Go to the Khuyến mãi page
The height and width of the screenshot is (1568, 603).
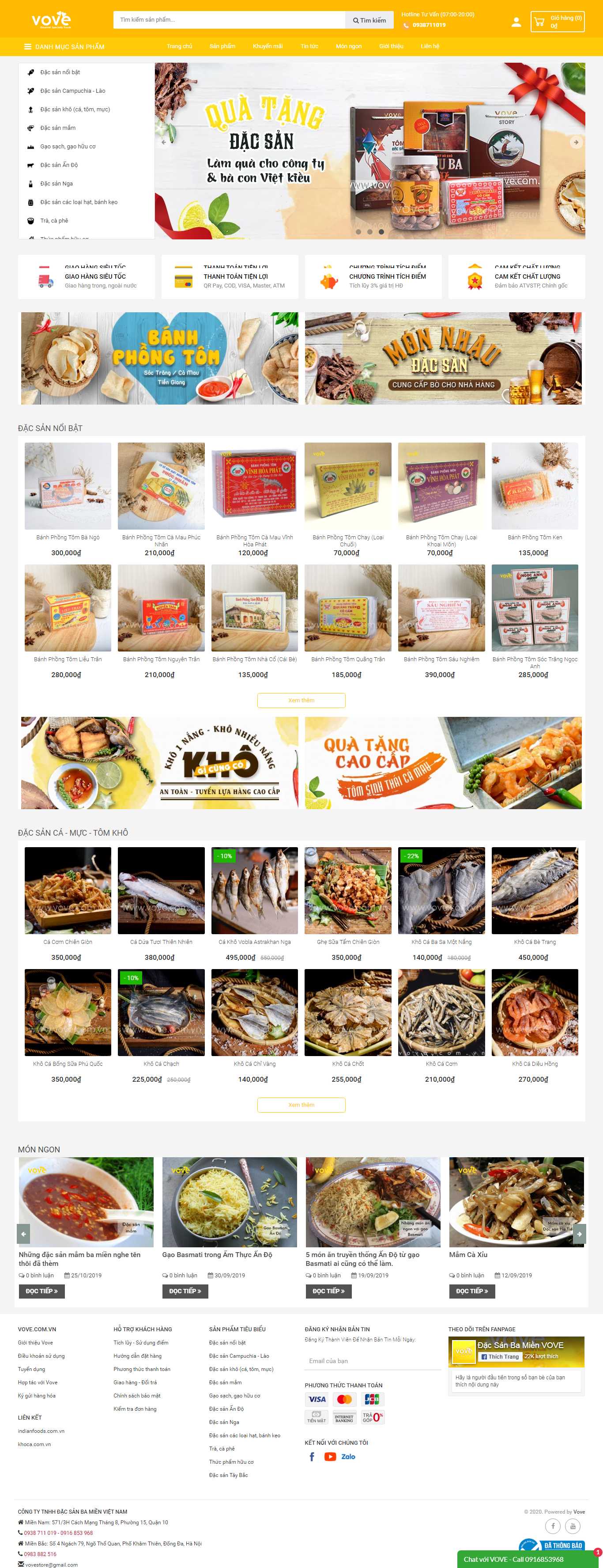point(268,46)
